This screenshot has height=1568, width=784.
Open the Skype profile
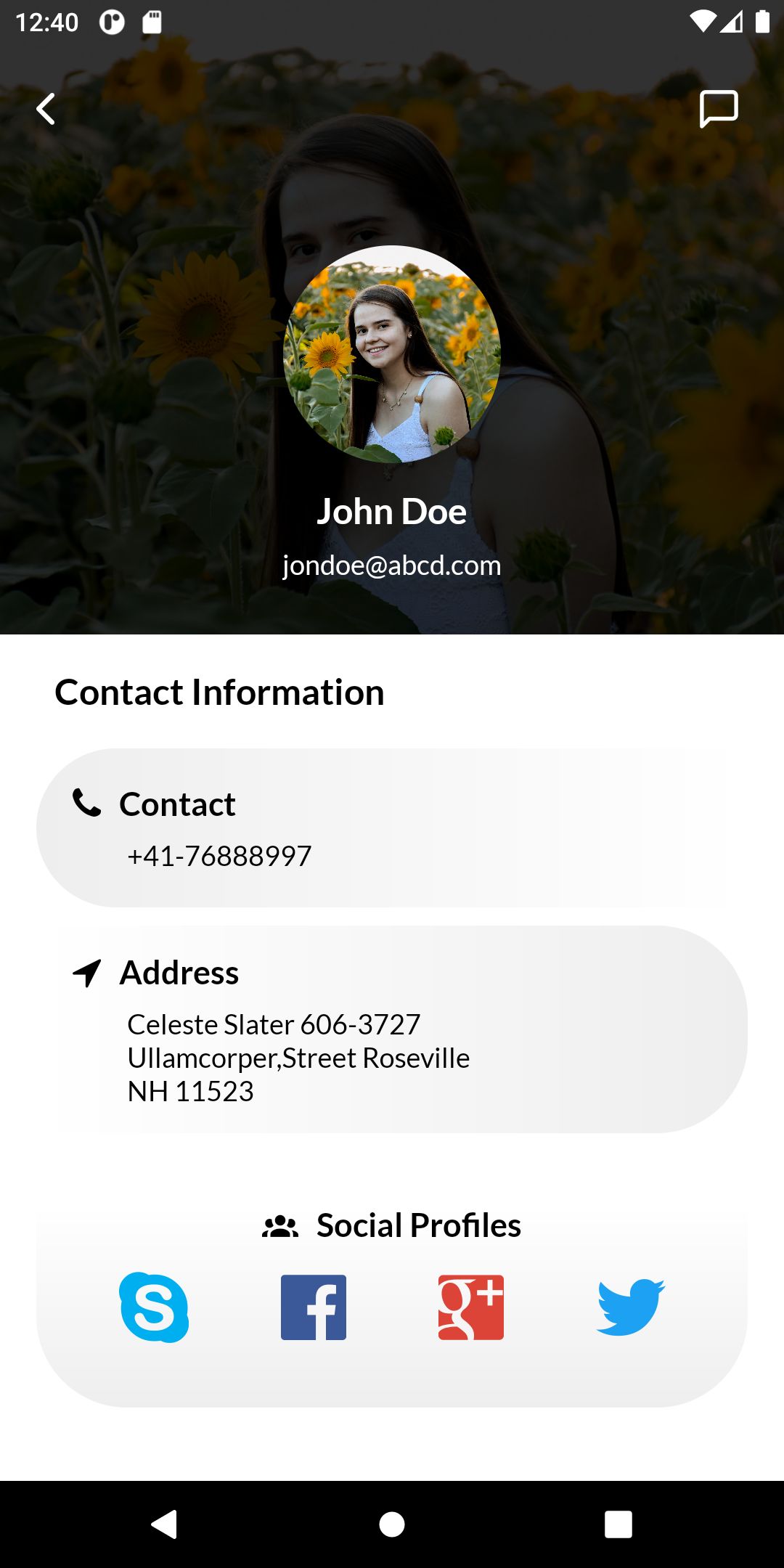point(154,1307)
